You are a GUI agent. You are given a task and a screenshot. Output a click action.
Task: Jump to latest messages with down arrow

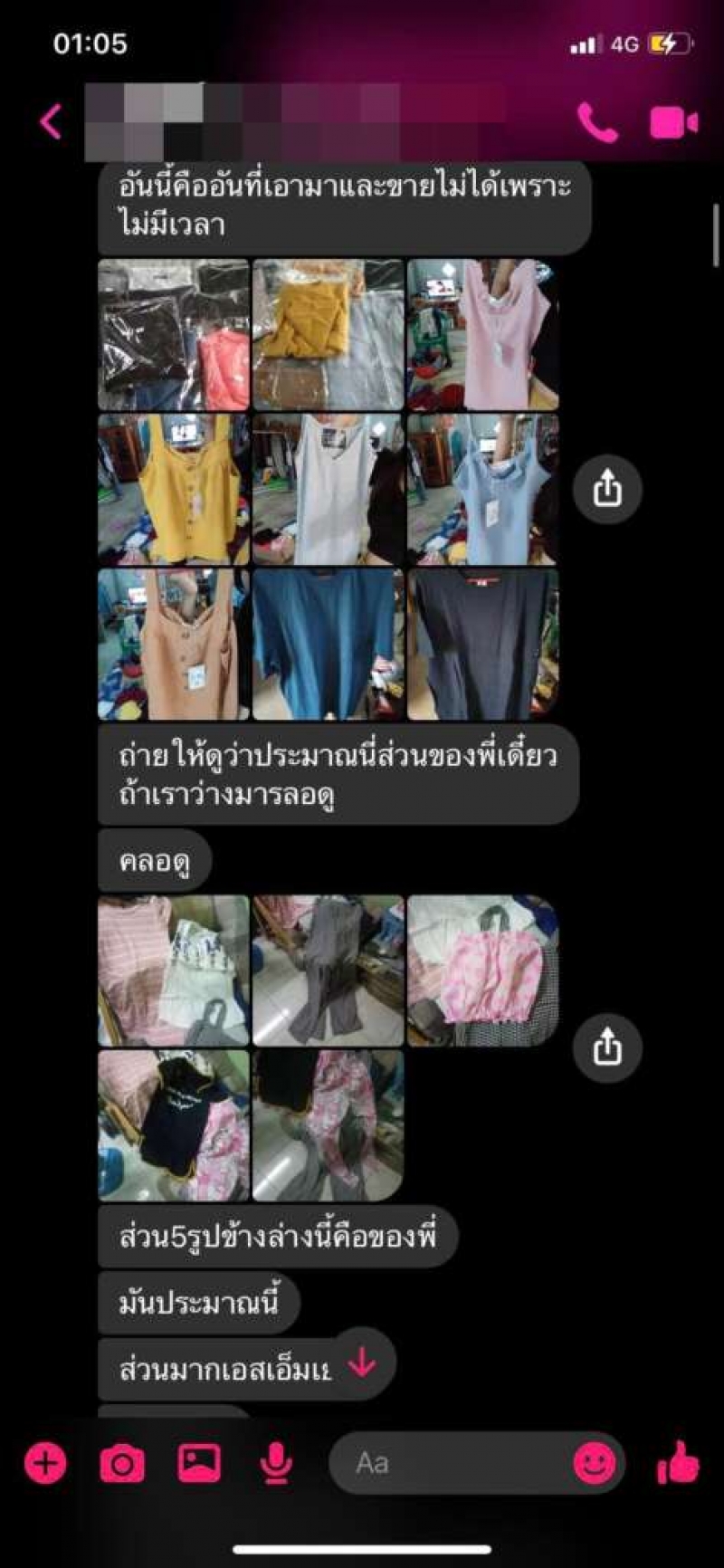tap(362, 1361)
